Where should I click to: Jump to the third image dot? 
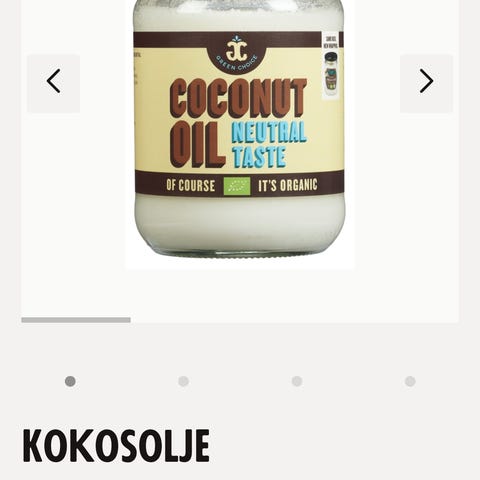[297, 381]
